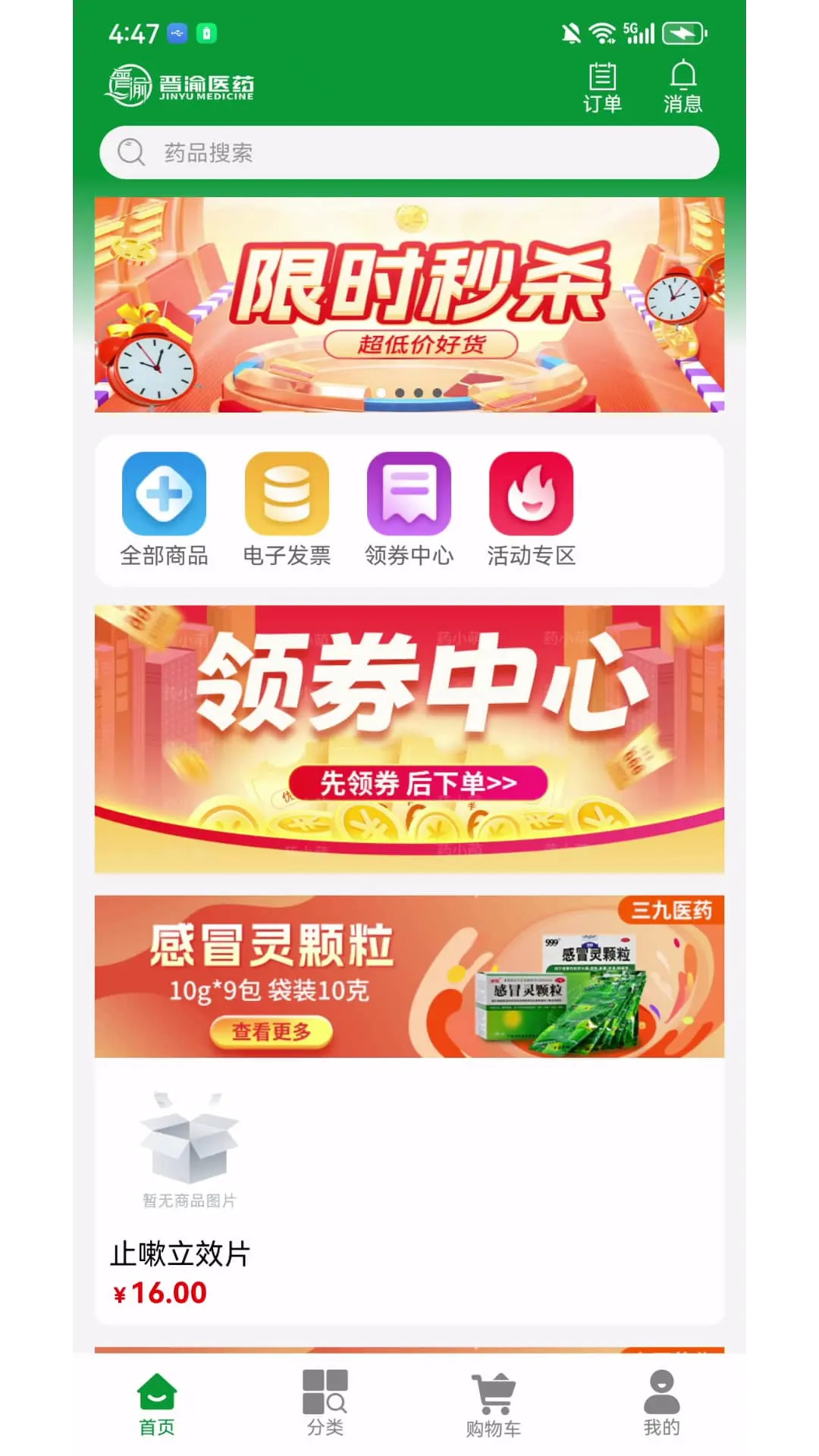Tap 查看更多 on the 感冒灵颗粒 banner

point(275,1031)
